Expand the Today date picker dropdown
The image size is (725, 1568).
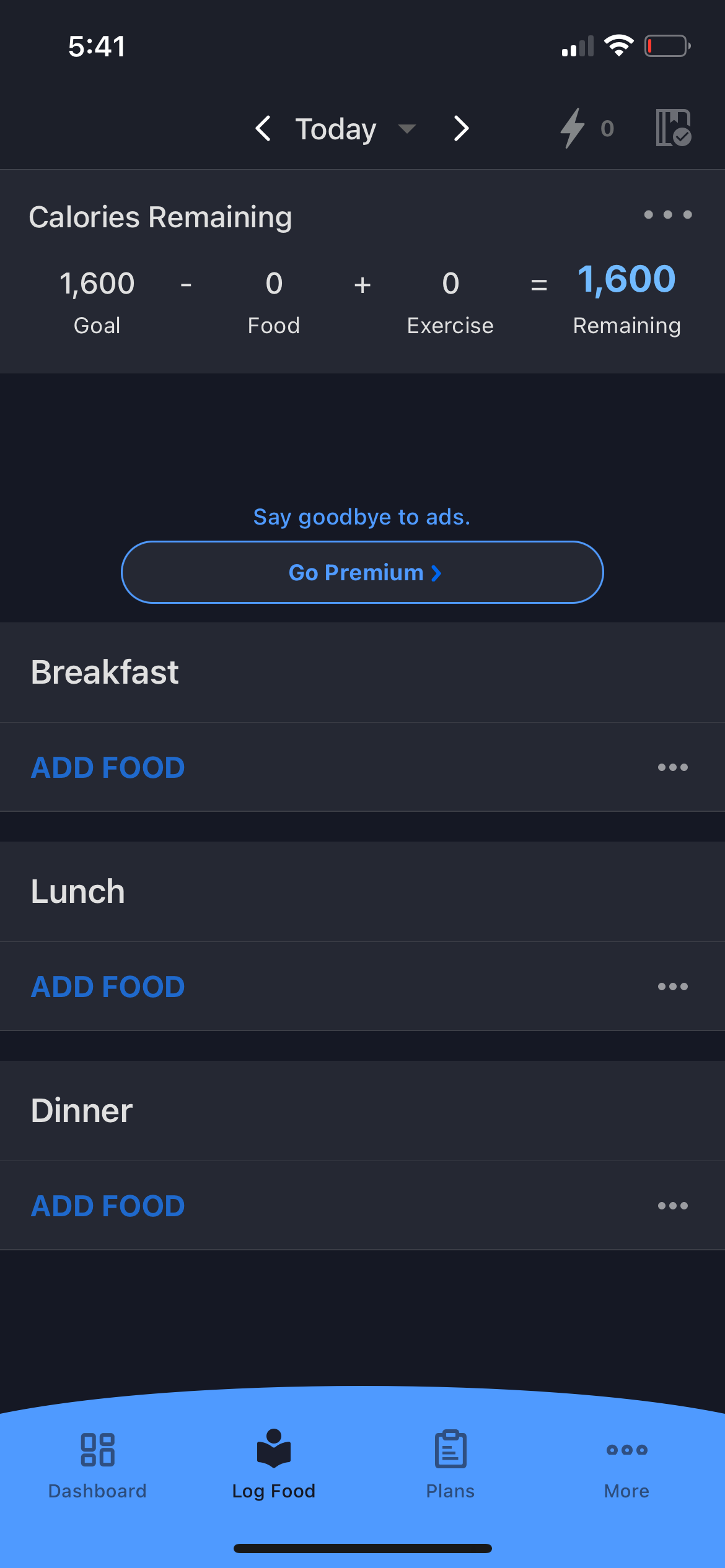(406, 129)
